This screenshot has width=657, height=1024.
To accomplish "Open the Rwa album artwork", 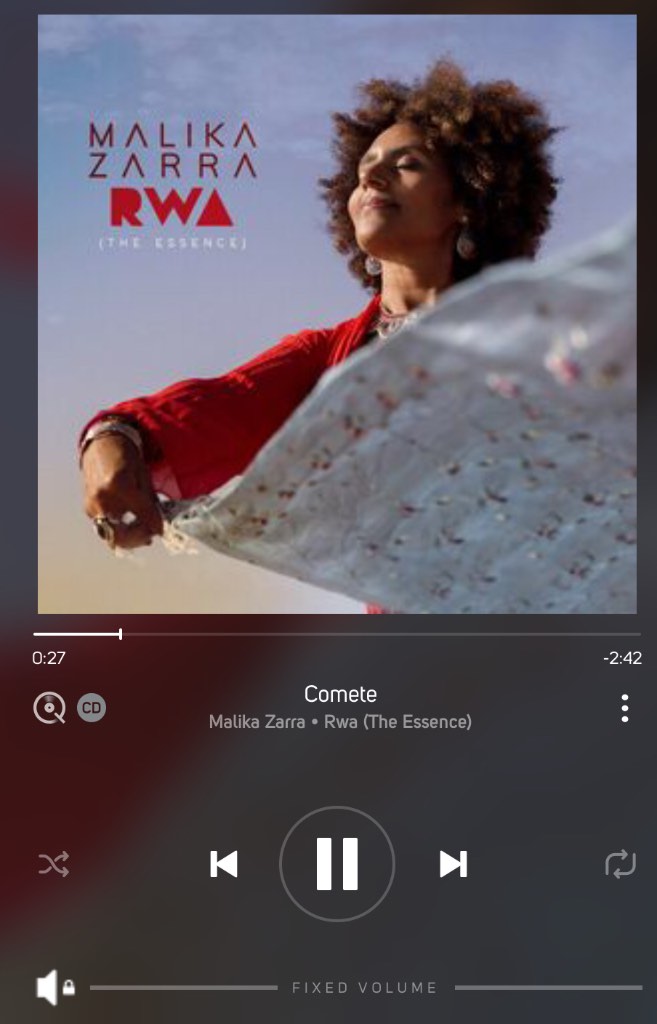I will click(x=337, y=314).
